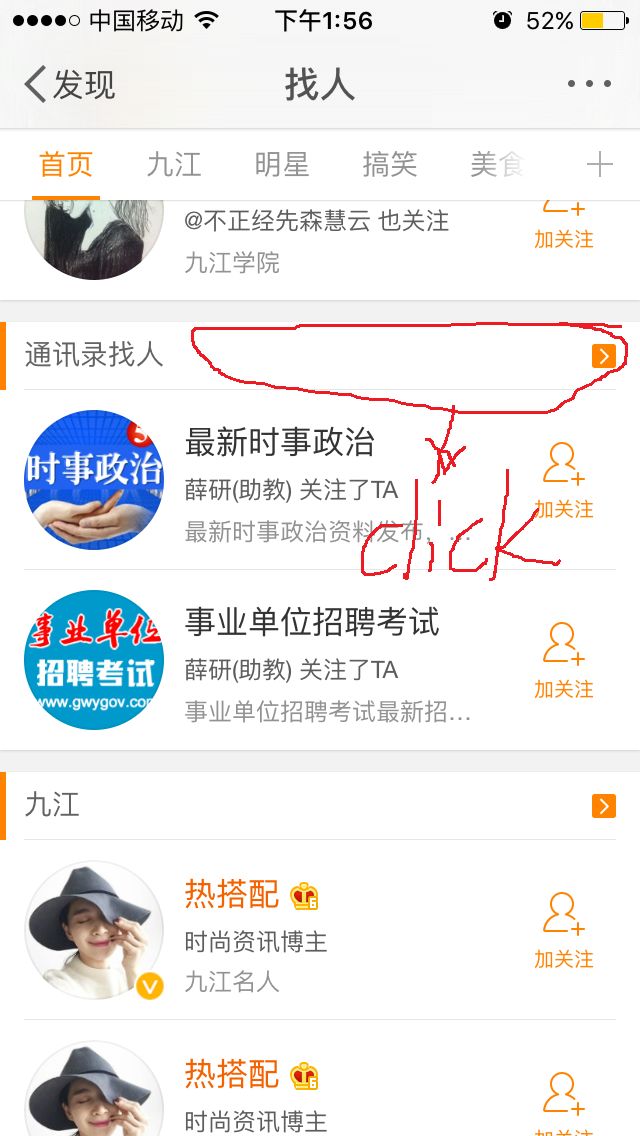Open the 搞笑 tab
The width and height of the screenshot is (640, 1136).
[x=389, y=164]
